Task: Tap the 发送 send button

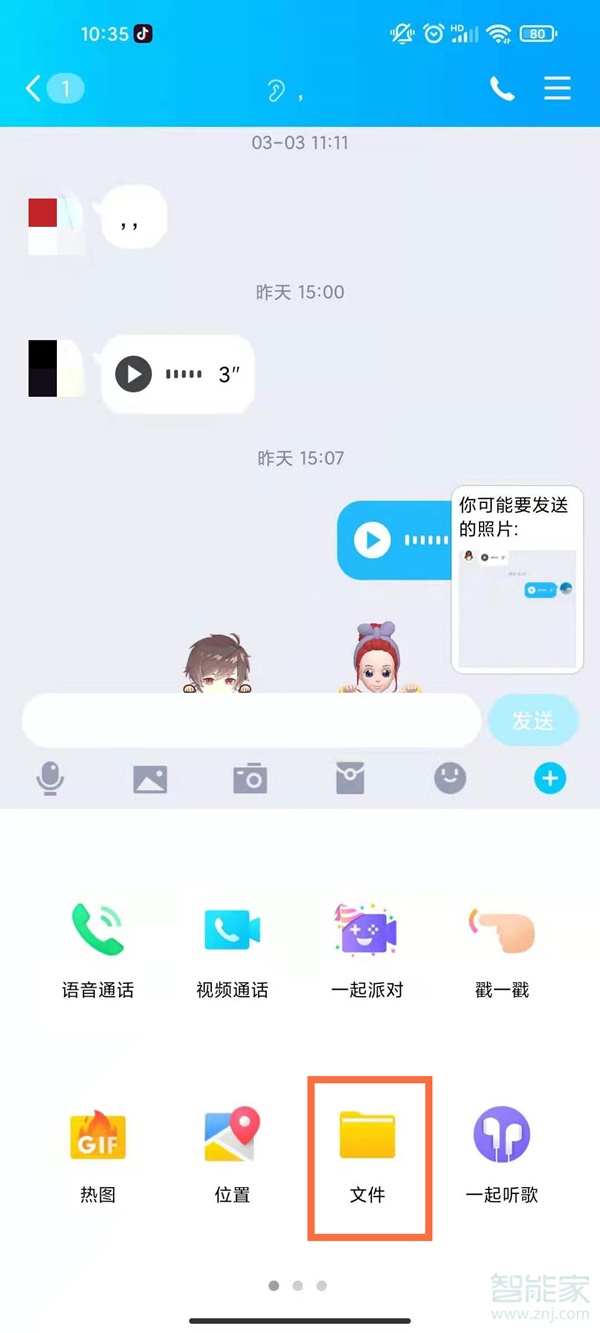Action: [x=532, y=720]
